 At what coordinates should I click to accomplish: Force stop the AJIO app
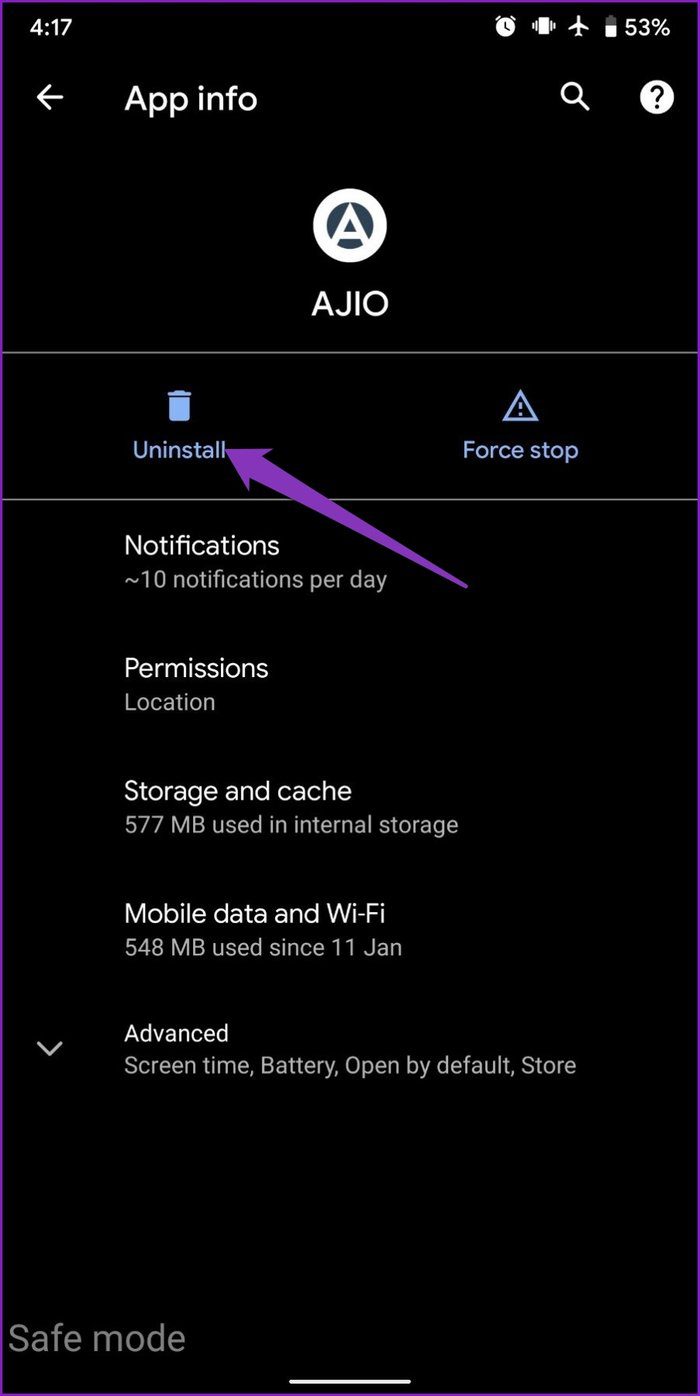[x=520, y=427]
